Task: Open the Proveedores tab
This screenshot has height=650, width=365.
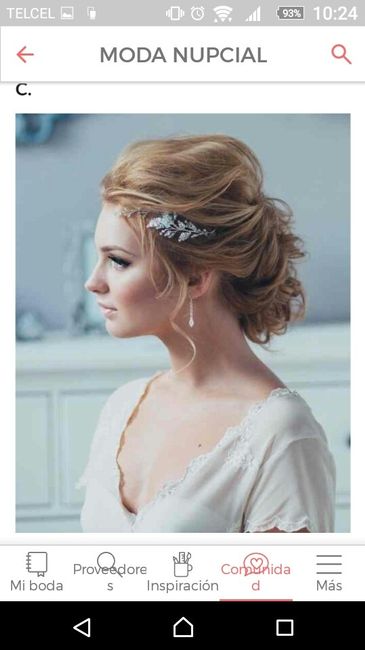Action: tap(110, 572)
